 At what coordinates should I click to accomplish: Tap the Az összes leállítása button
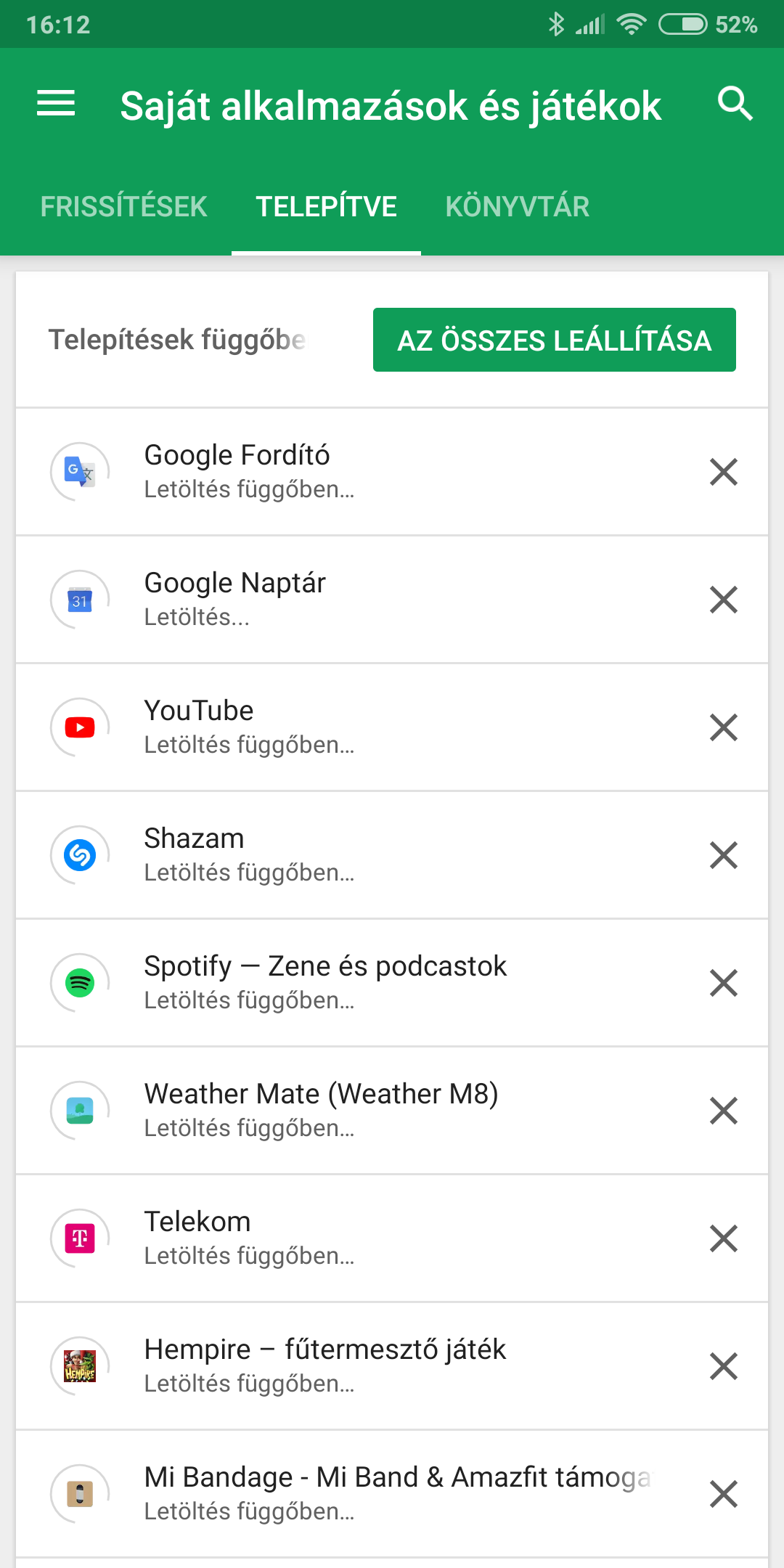coord(555,340)
